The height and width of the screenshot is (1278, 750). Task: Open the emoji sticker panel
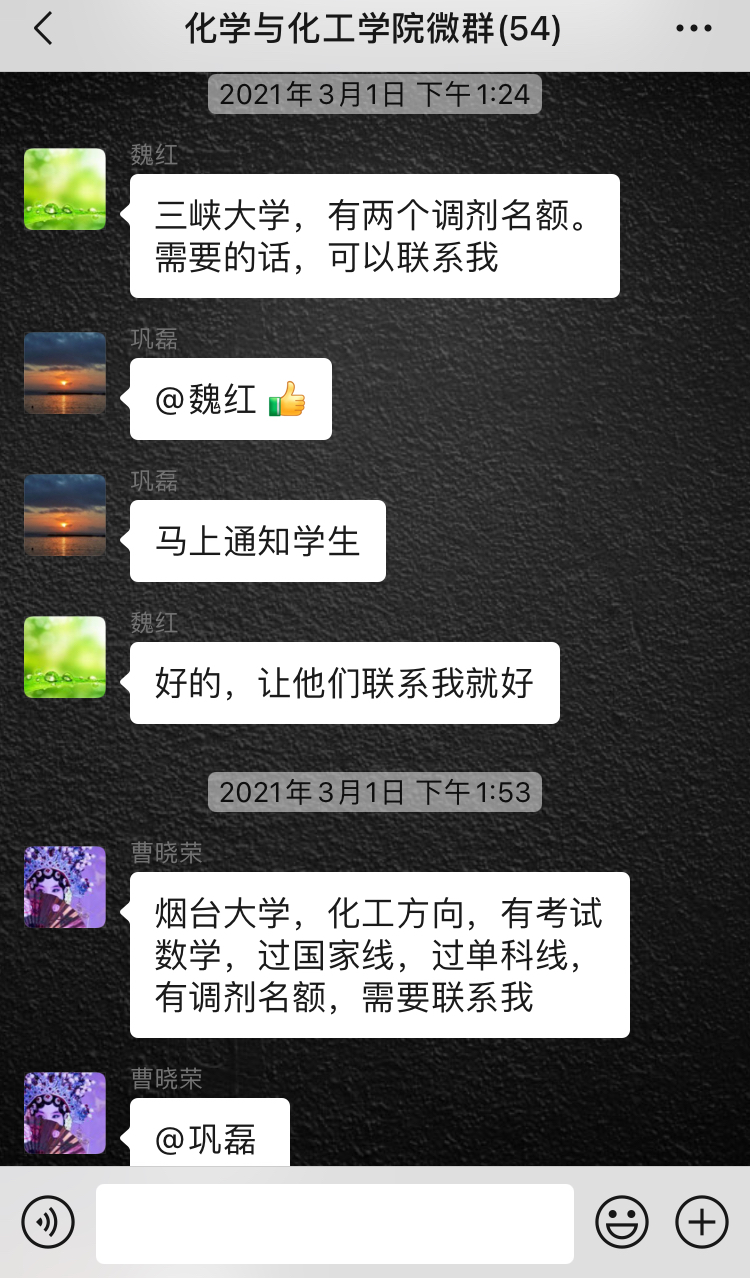(x=622, y=1222)
